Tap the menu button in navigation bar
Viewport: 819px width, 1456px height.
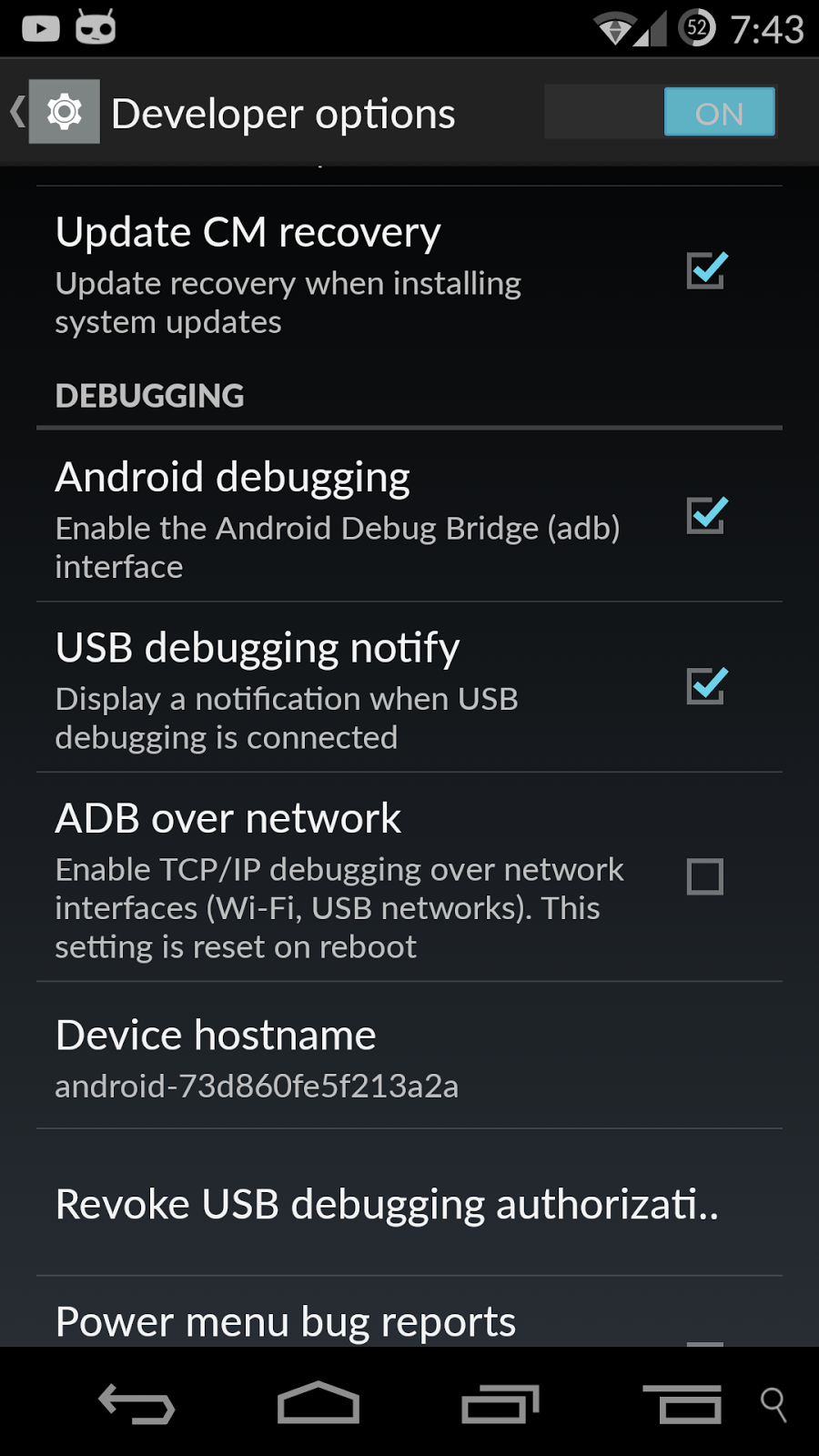[684, 1404]
